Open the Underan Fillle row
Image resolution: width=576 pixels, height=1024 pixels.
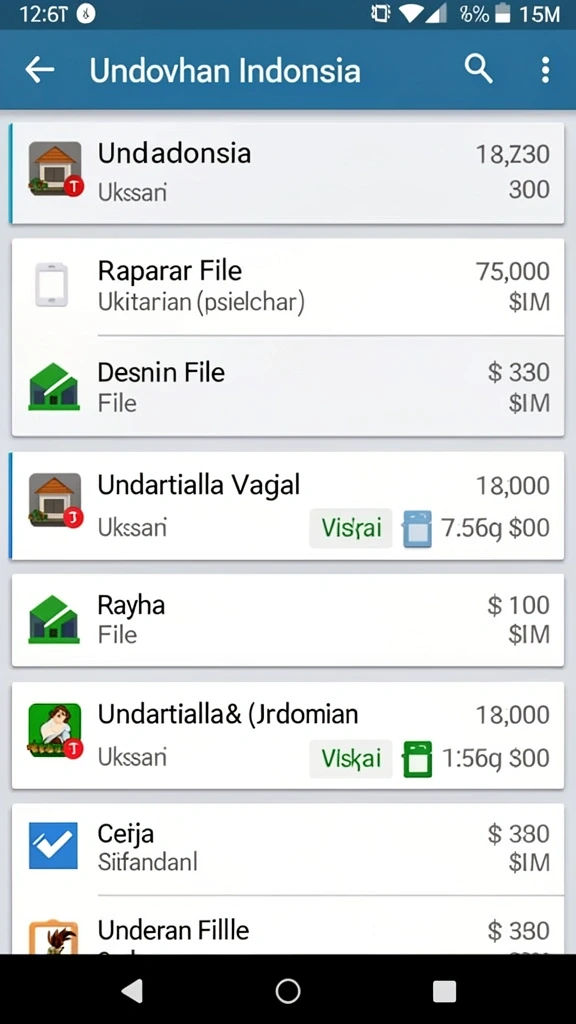tap(287, 925)
